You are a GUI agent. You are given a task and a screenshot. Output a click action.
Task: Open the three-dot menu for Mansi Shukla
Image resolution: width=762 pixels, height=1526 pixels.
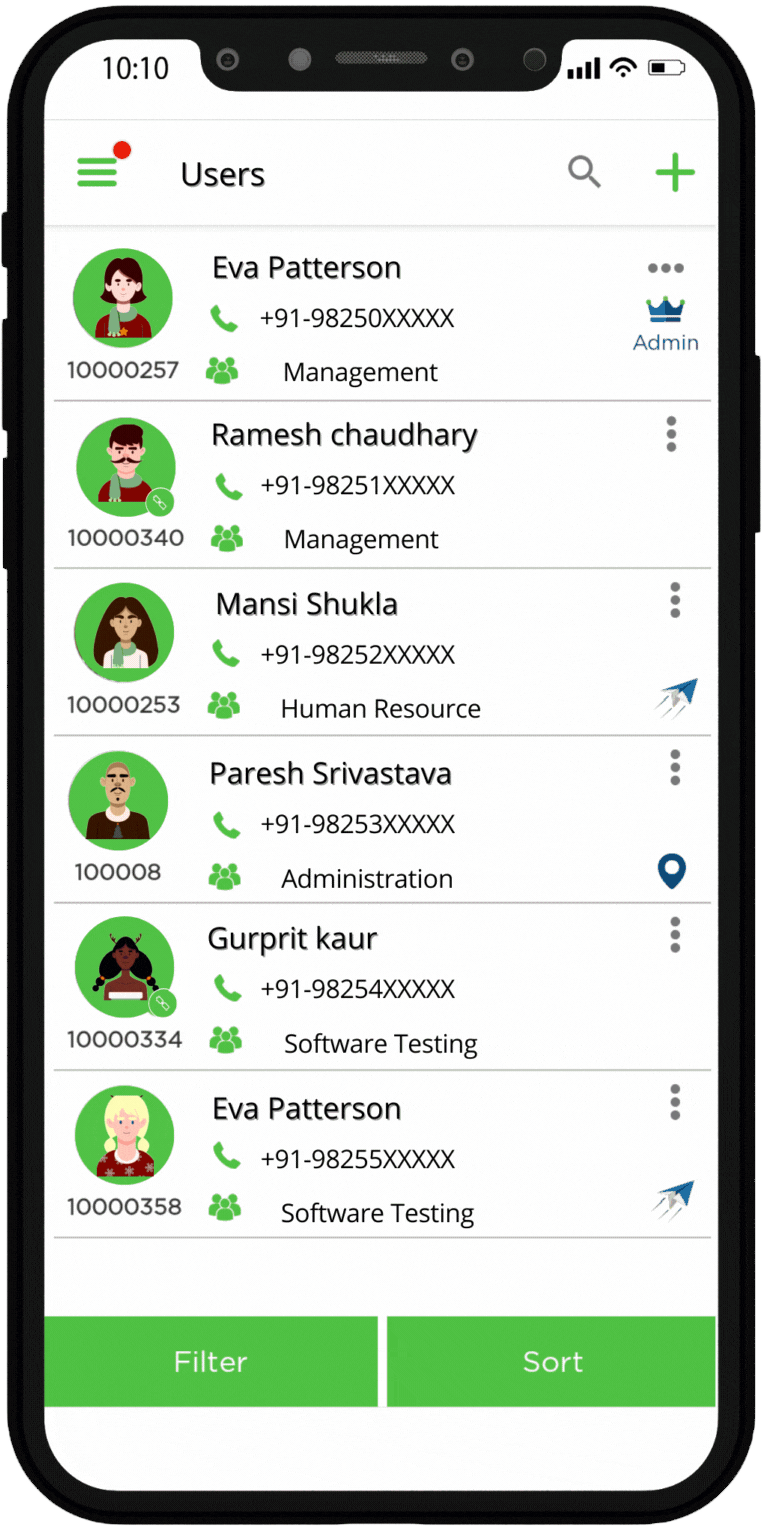[x=675, y=600]
